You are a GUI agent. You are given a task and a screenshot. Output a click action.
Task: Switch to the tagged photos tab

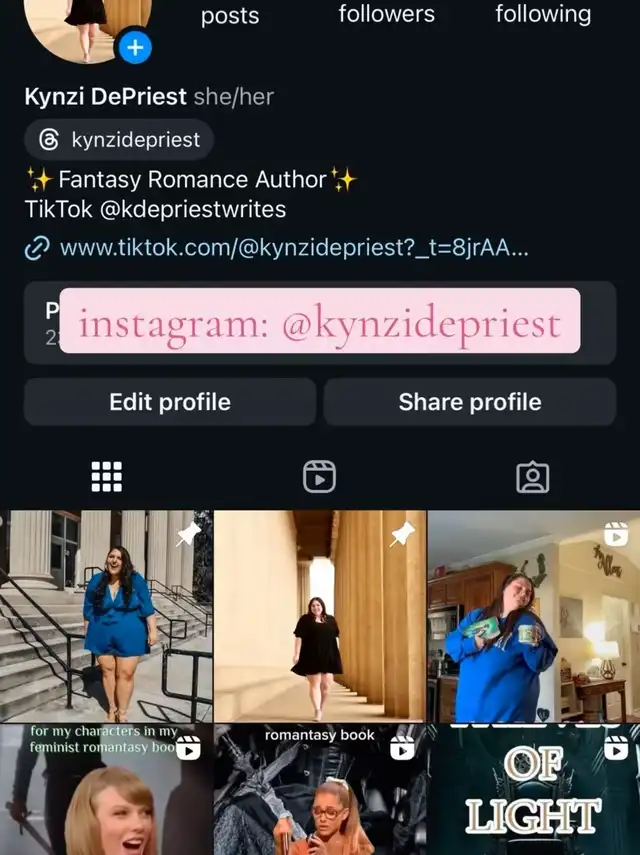(532, 477)
